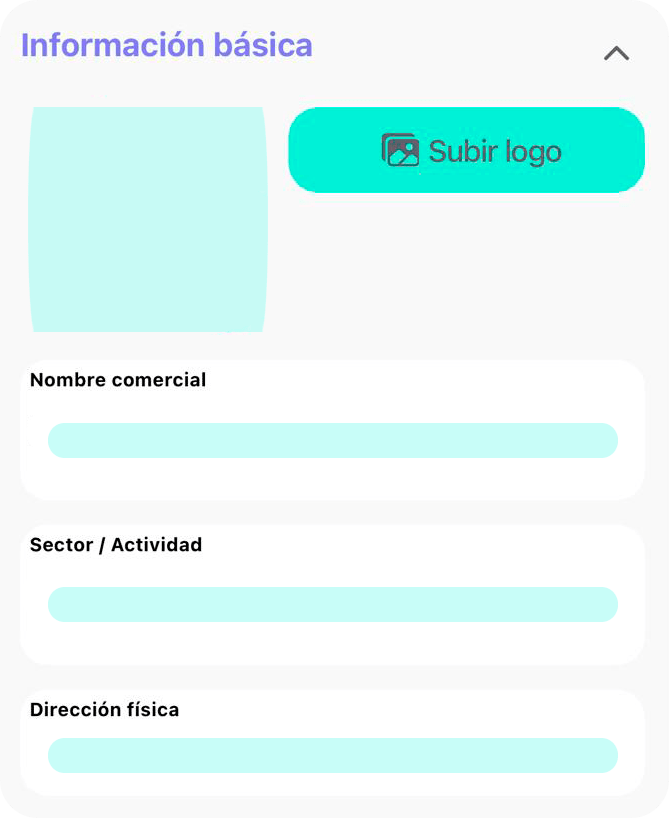
Task: Focus the Sector / Actividad field
Action: click(332, 604)
